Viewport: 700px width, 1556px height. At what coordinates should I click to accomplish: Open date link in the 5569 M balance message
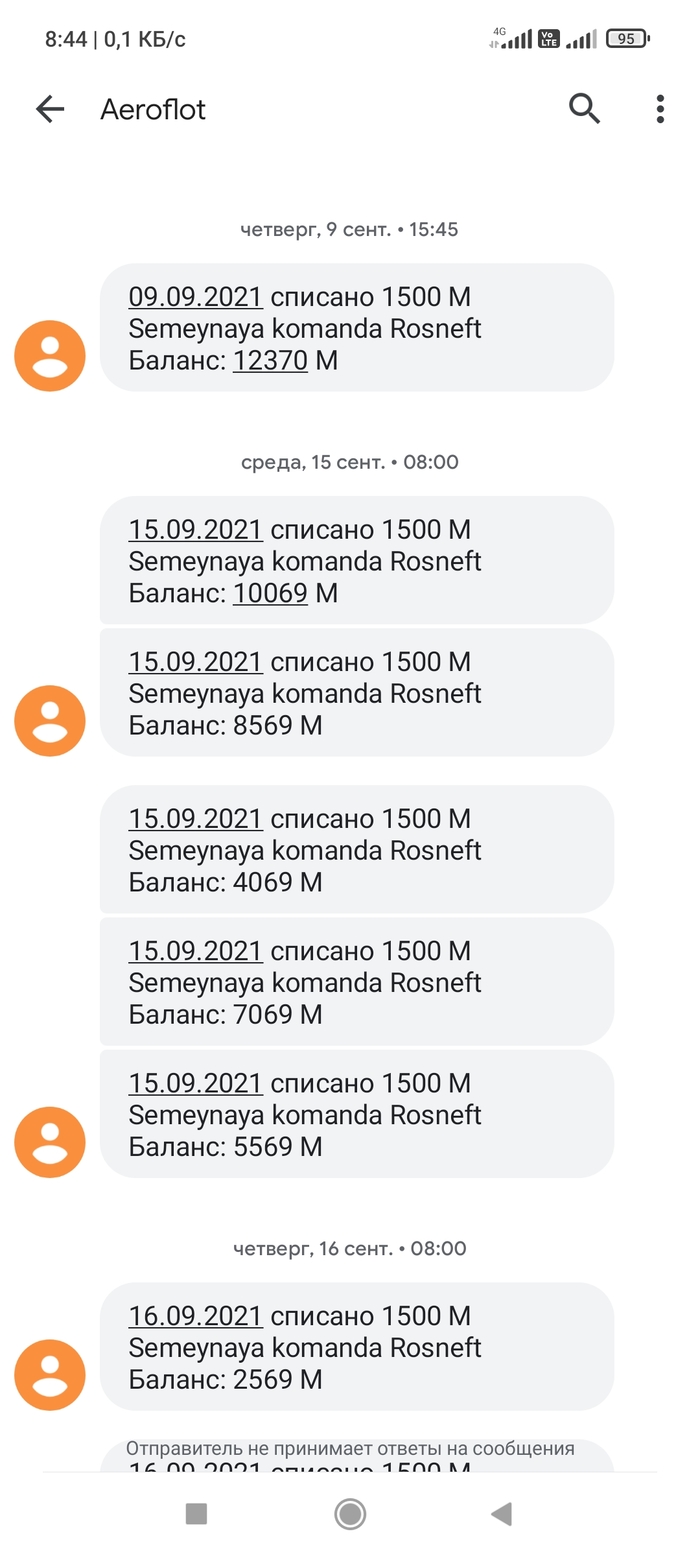[x=195, y=1083]
